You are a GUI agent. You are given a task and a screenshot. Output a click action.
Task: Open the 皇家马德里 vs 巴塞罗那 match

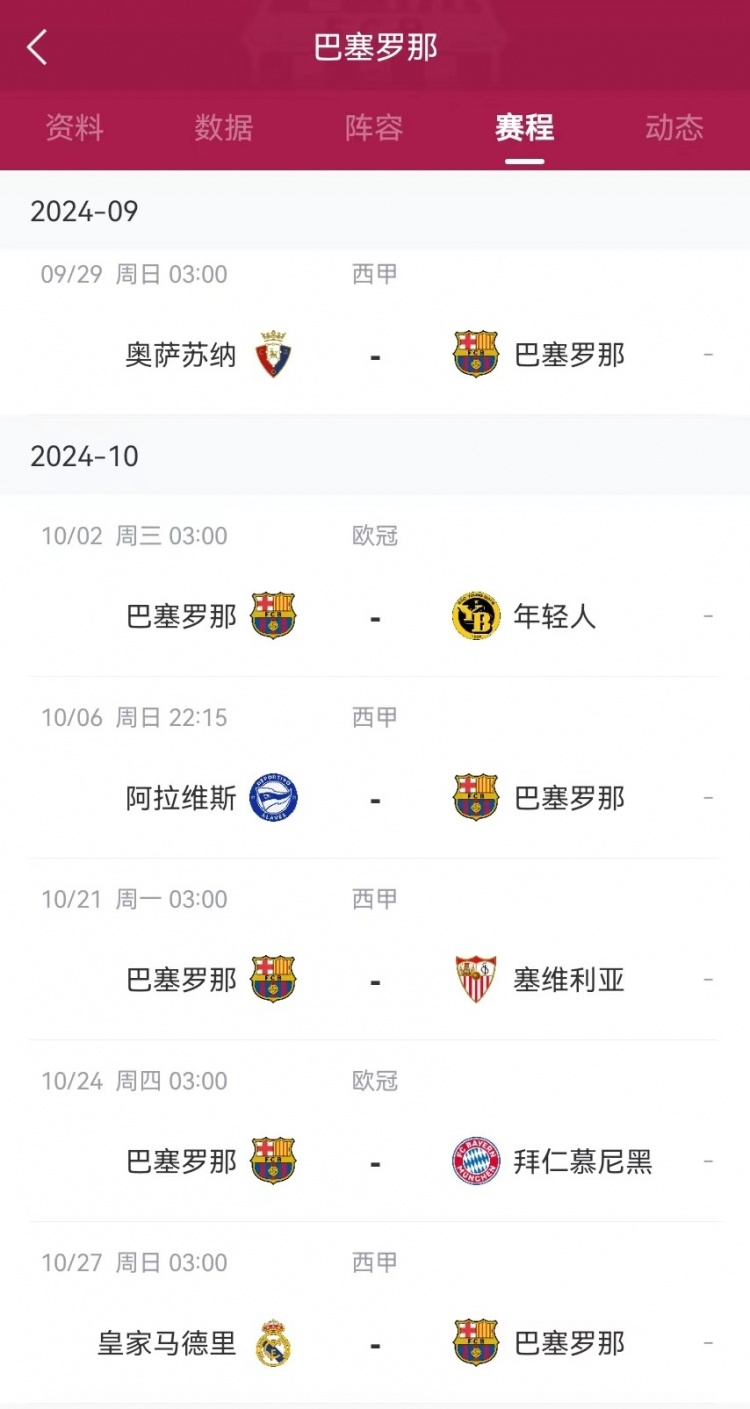375,1313
